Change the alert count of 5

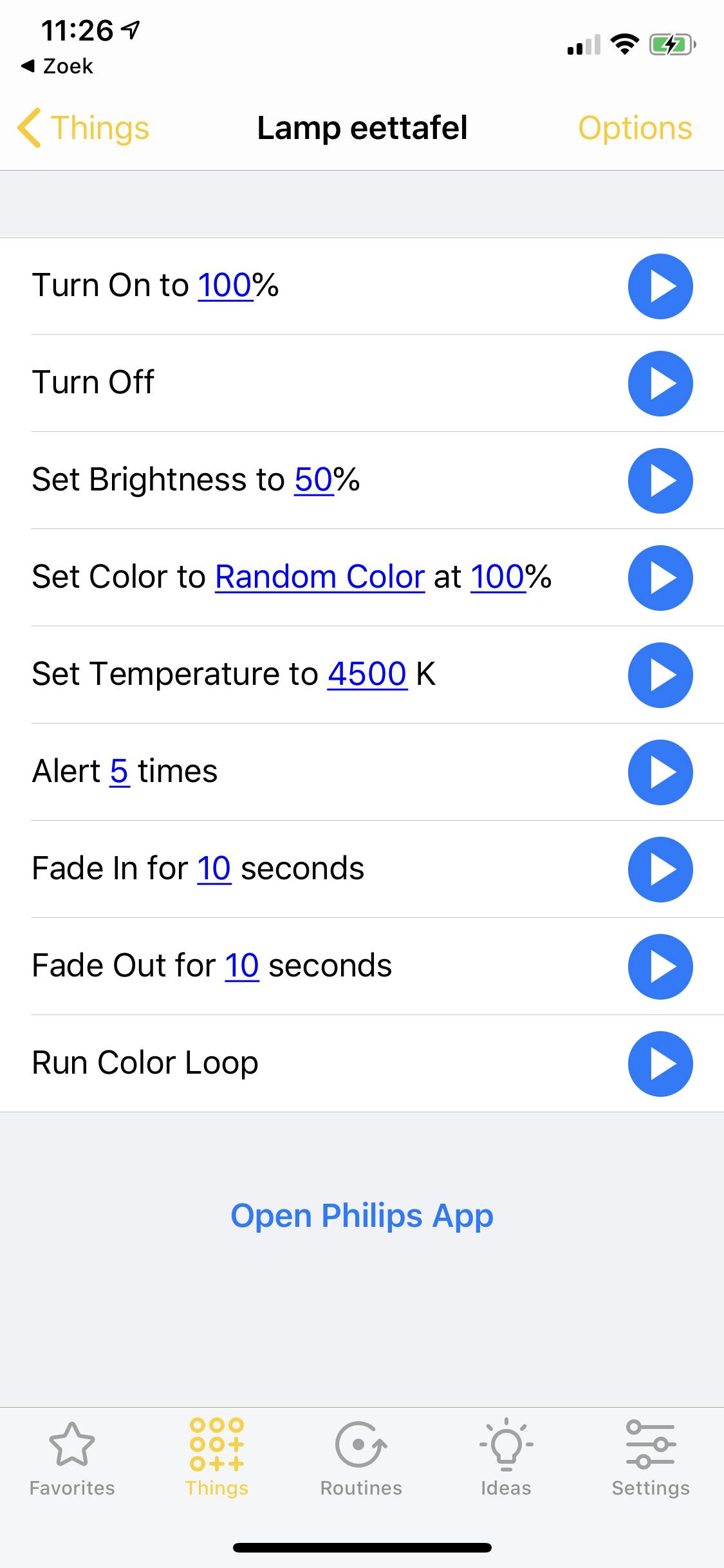(120, 772)
